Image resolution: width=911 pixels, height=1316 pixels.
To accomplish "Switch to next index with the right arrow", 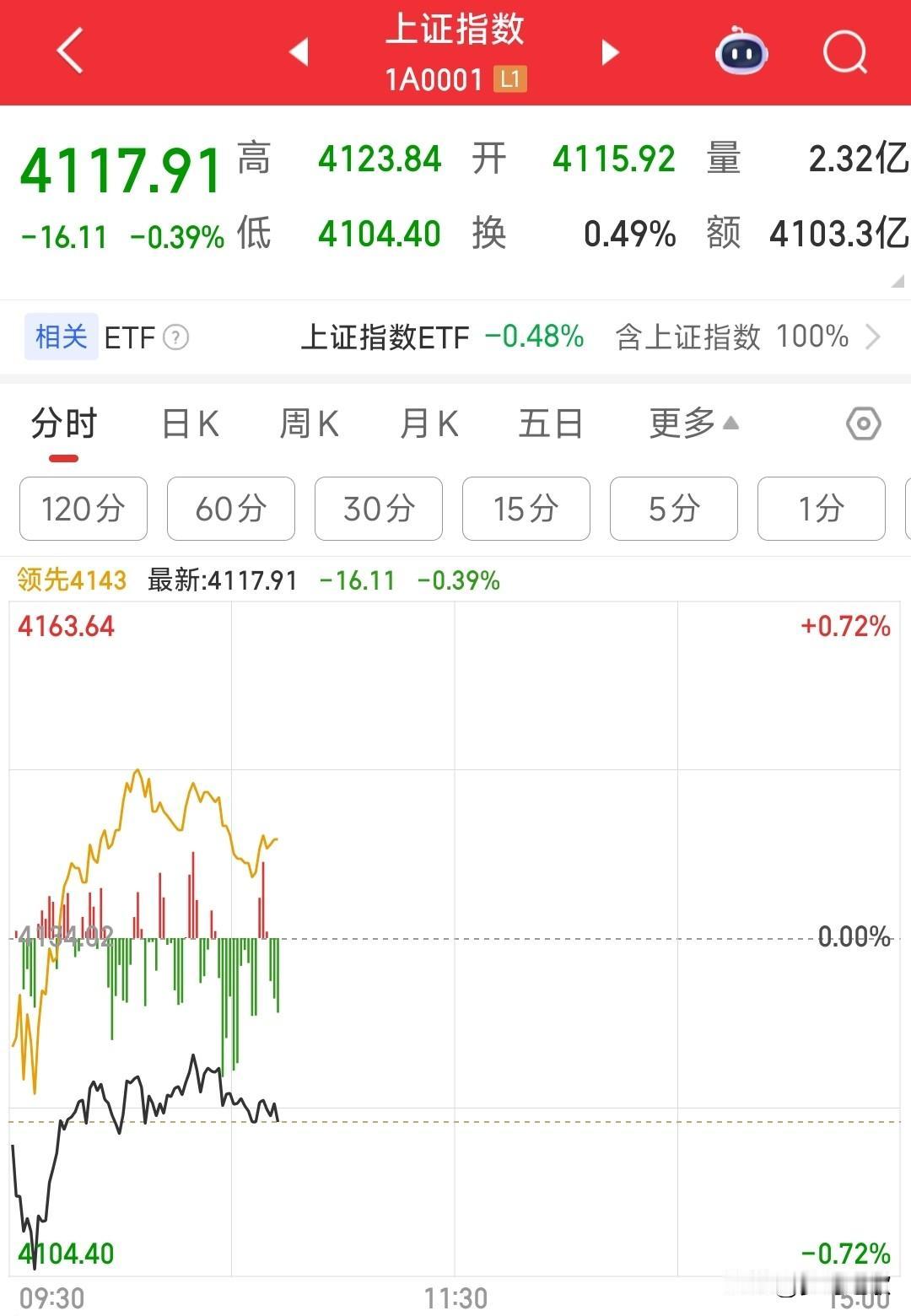I will (x=610, y=51).
